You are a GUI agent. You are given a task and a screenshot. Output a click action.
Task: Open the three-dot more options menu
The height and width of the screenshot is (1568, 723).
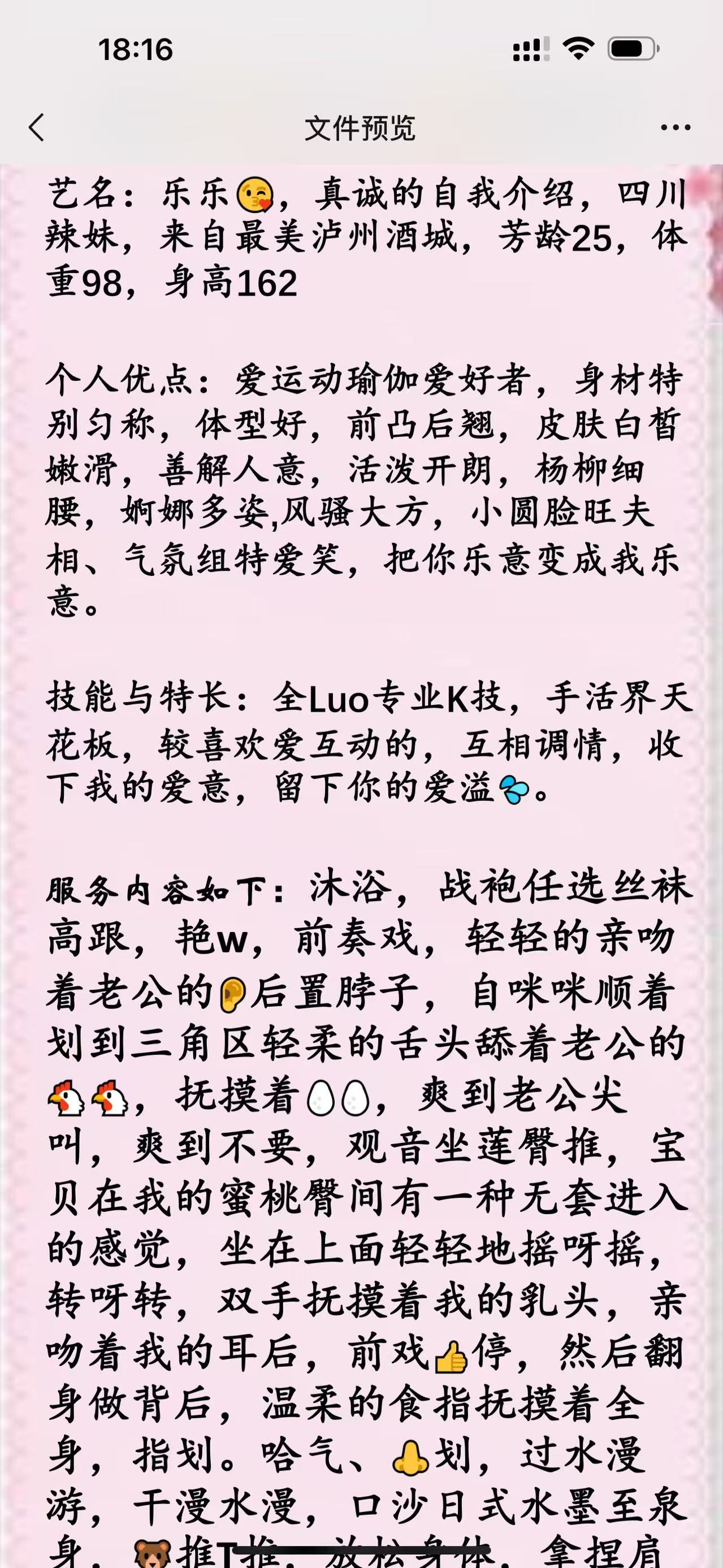click(676, 128)
